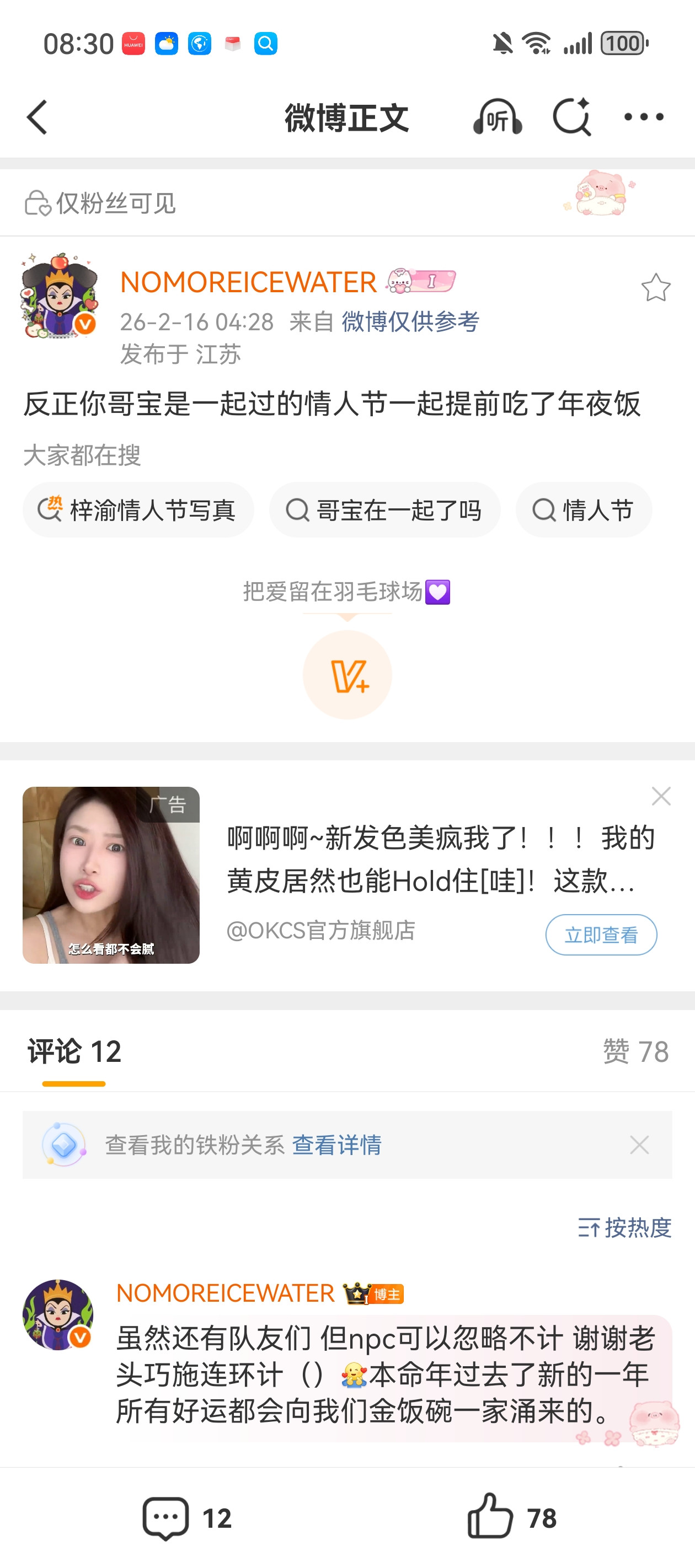Open the three-dot overflow menu
695x1568 pixels.
[643, 117]
